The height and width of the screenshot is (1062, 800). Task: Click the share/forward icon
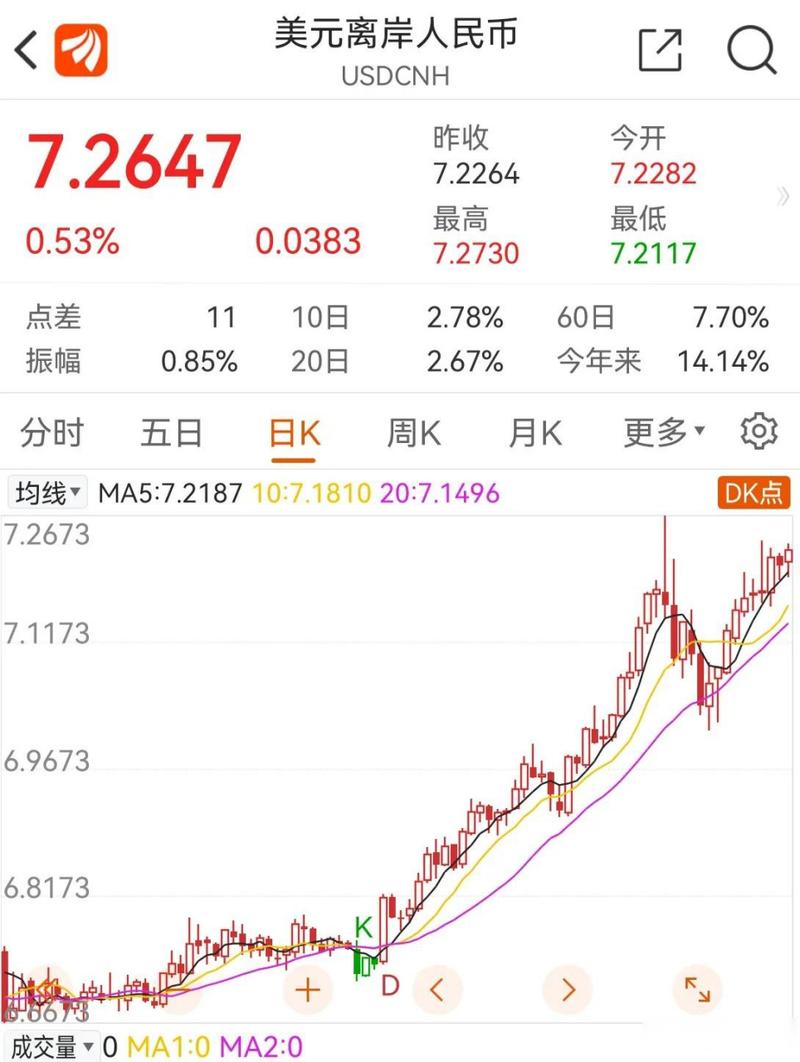pos(662,48)
